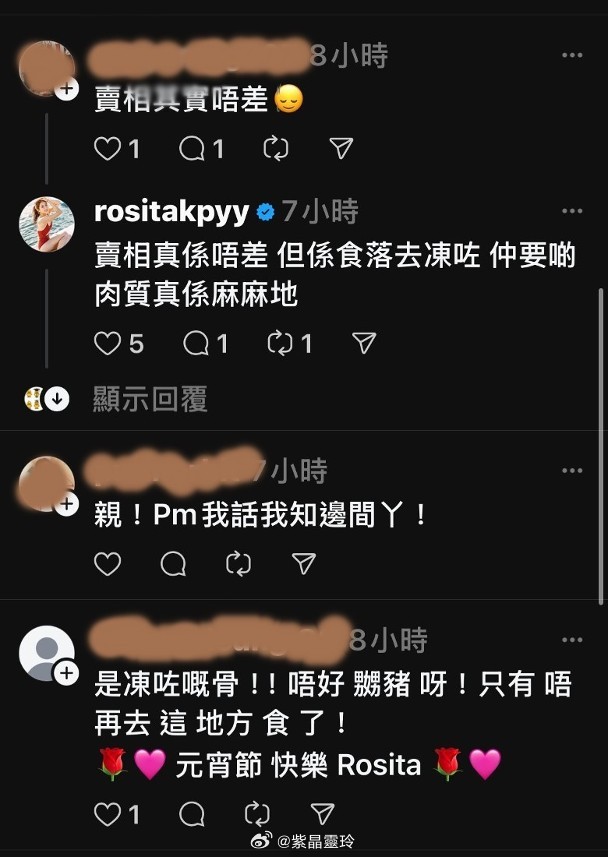Open rositakpyy's profile from the username
This screenshot has height=857, width=608.
pyautogui.click(x=173, y=211)
